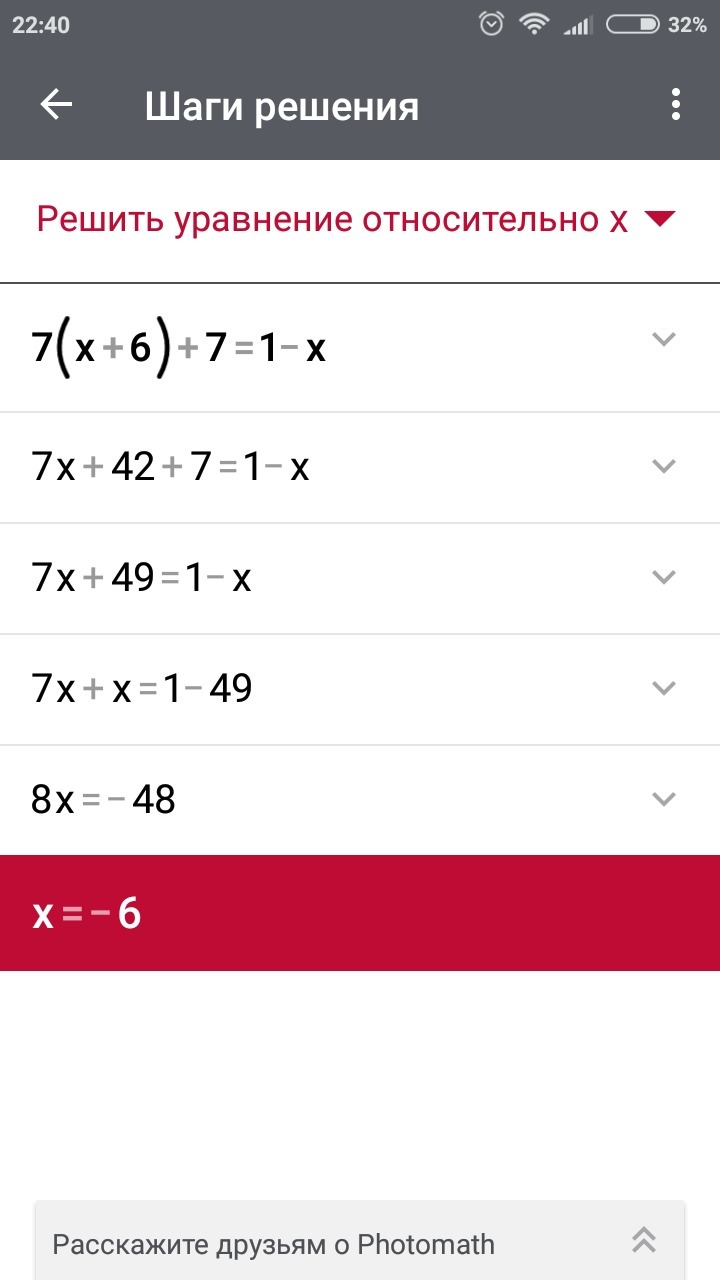Viewport: 720px width, 1280px height.
Task: Expand the step 7x+42+7=1−x
Action: (x=360, y=467)
